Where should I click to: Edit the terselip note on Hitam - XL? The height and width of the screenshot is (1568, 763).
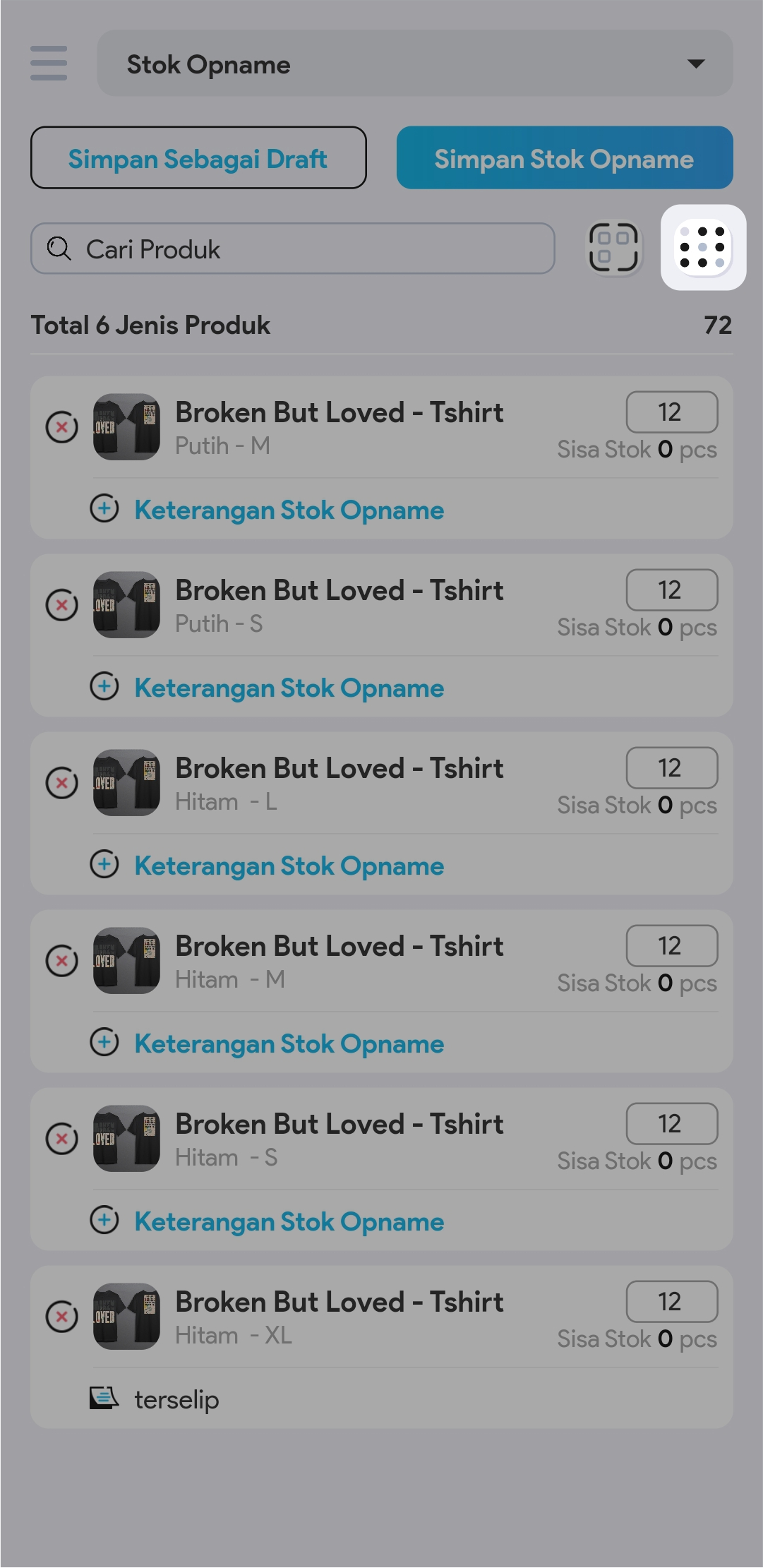click(x=176, y=1399)
